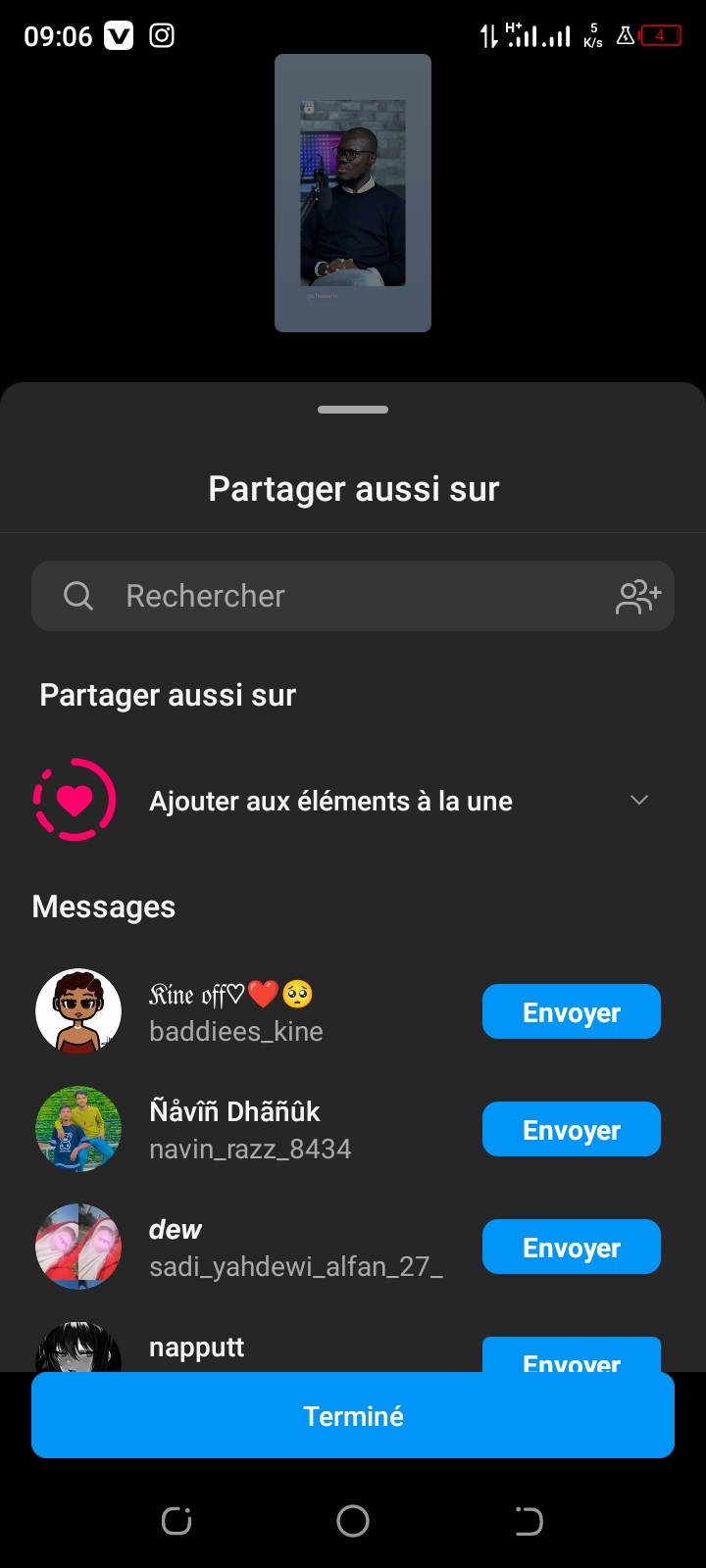The image size is (706, 1568).
Task: Send to baddiees_kine with Envoyer
Action: click(x=571, y=1012)
